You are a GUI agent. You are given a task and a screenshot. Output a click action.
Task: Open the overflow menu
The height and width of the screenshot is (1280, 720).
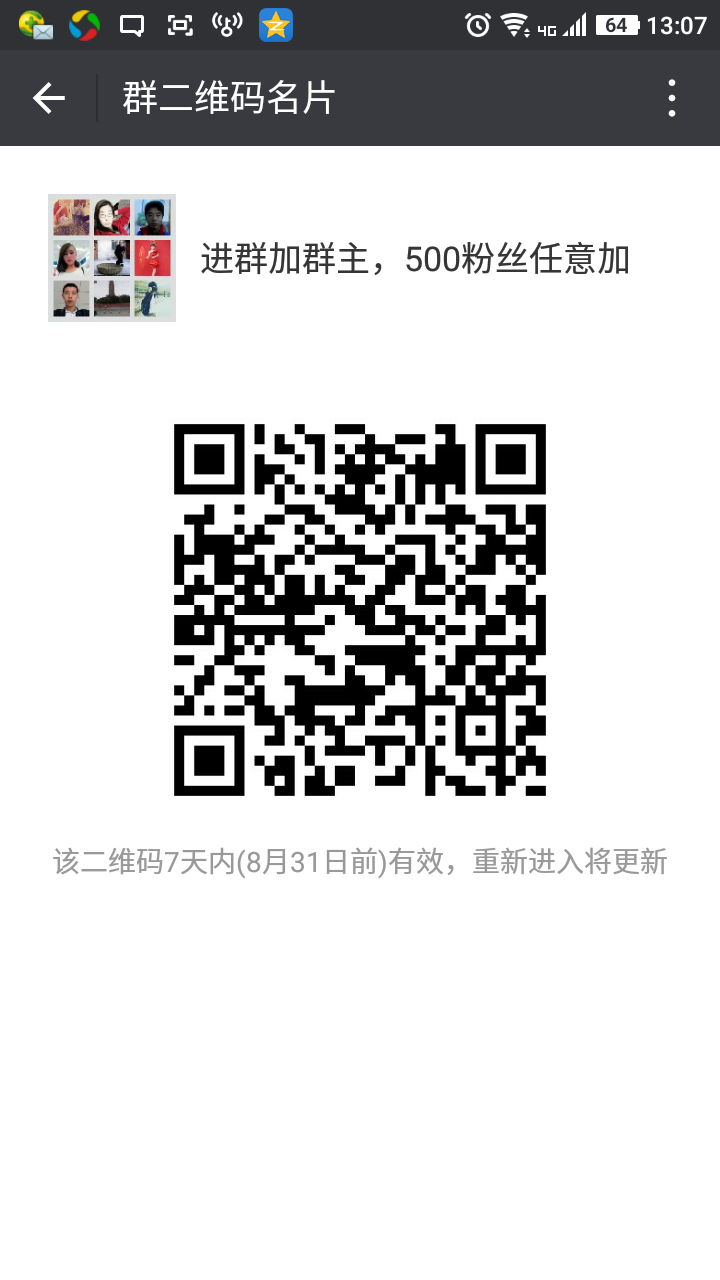(x=671, y=98)
